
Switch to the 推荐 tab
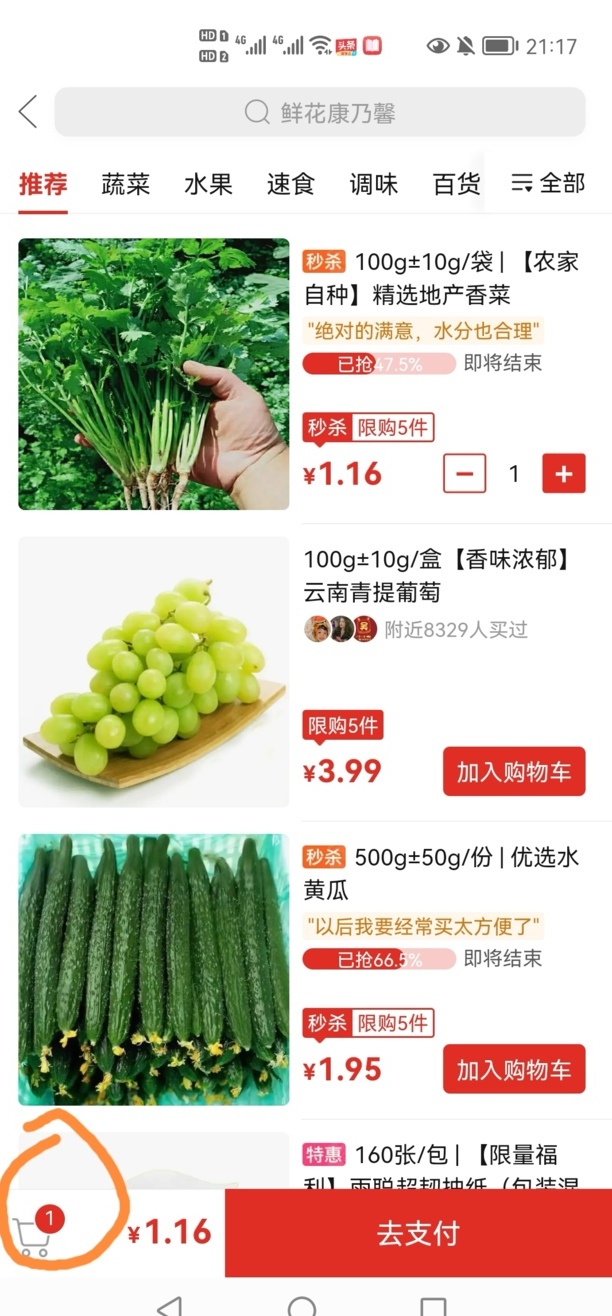[43, 184]
